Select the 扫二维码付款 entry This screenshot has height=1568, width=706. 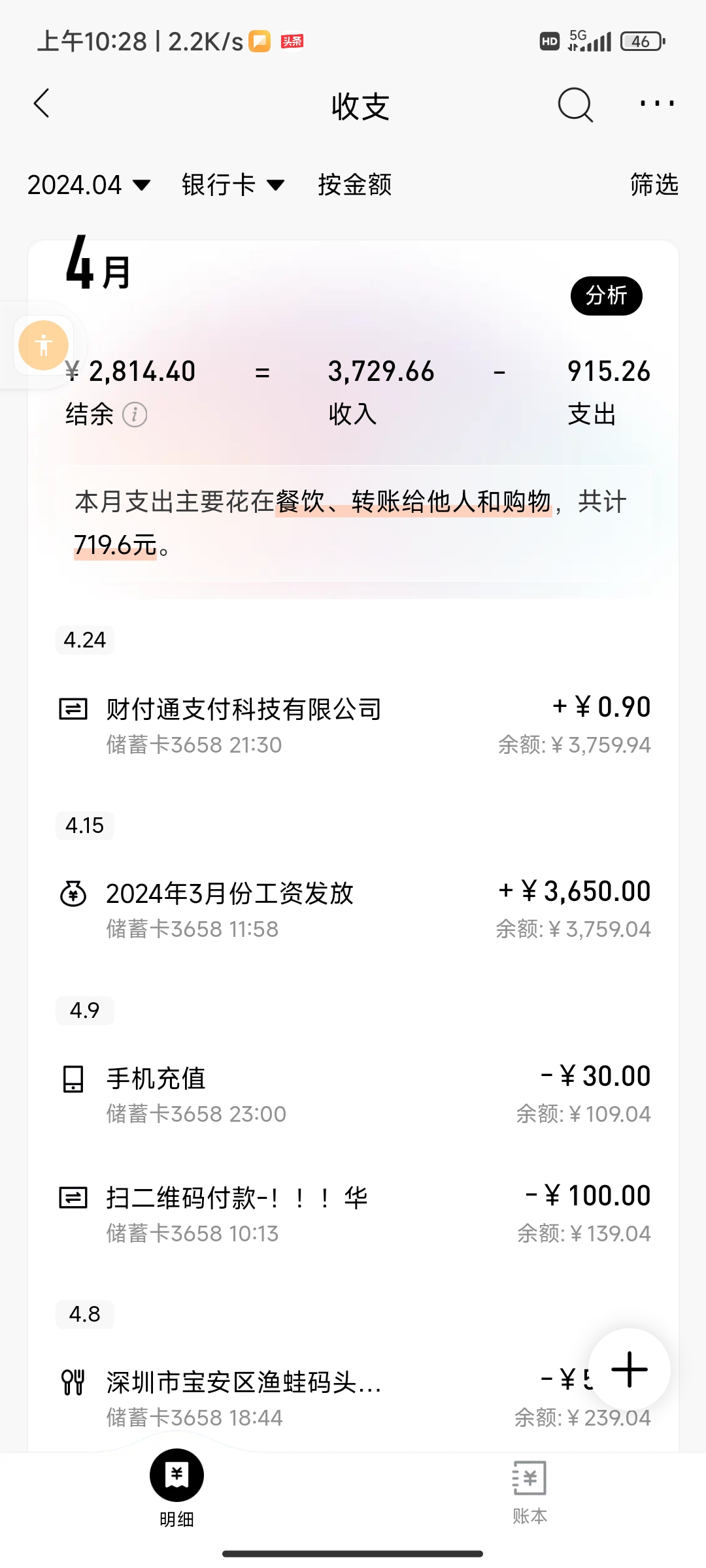pos(353,1214)
